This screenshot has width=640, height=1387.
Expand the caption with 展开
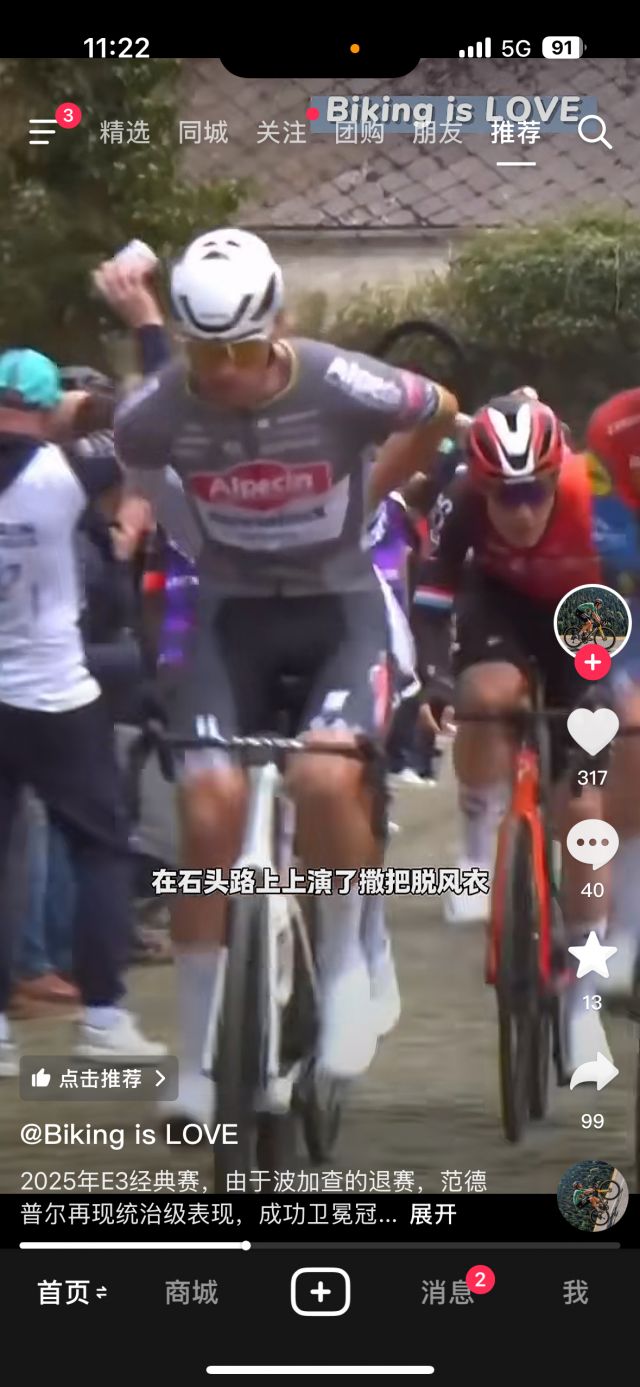(433, 1214)
